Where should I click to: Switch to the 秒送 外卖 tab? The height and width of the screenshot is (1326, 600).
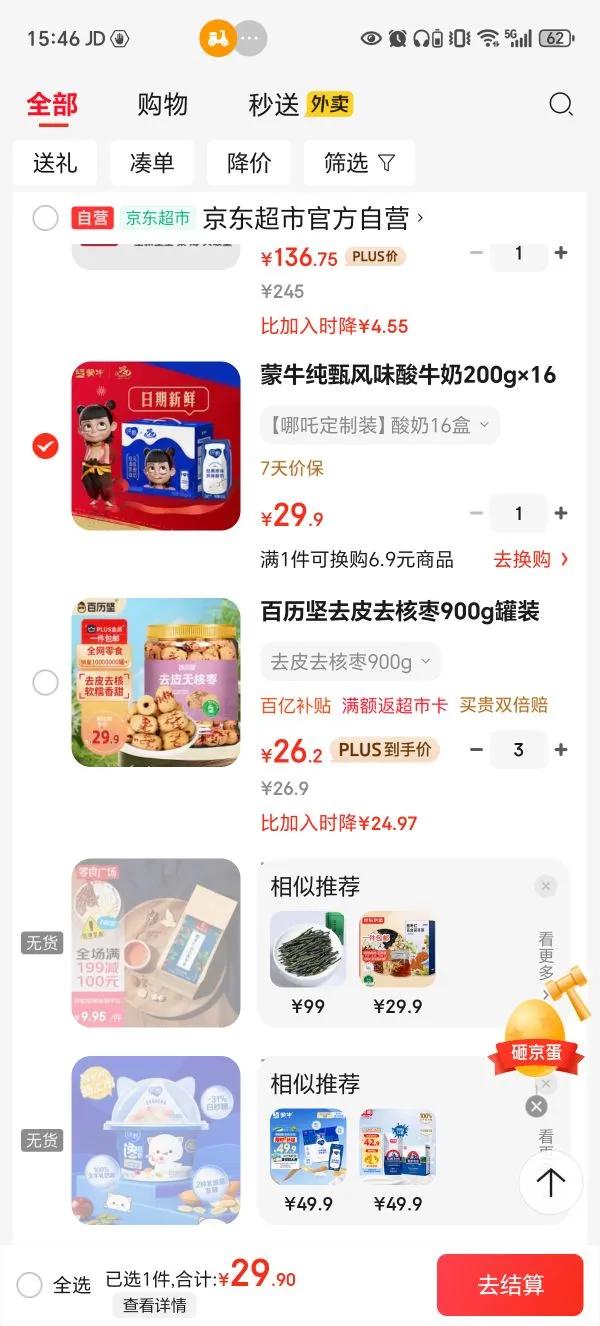click(300, 105)
